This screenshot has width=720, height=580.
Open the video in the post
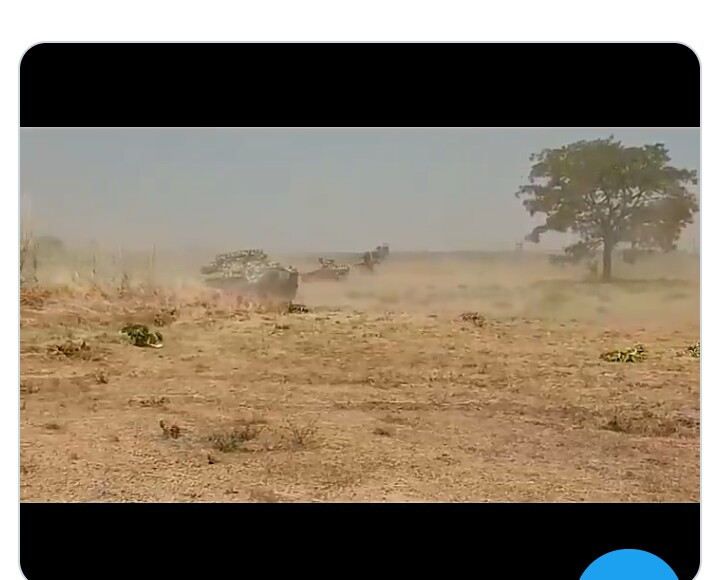[360, 314]
